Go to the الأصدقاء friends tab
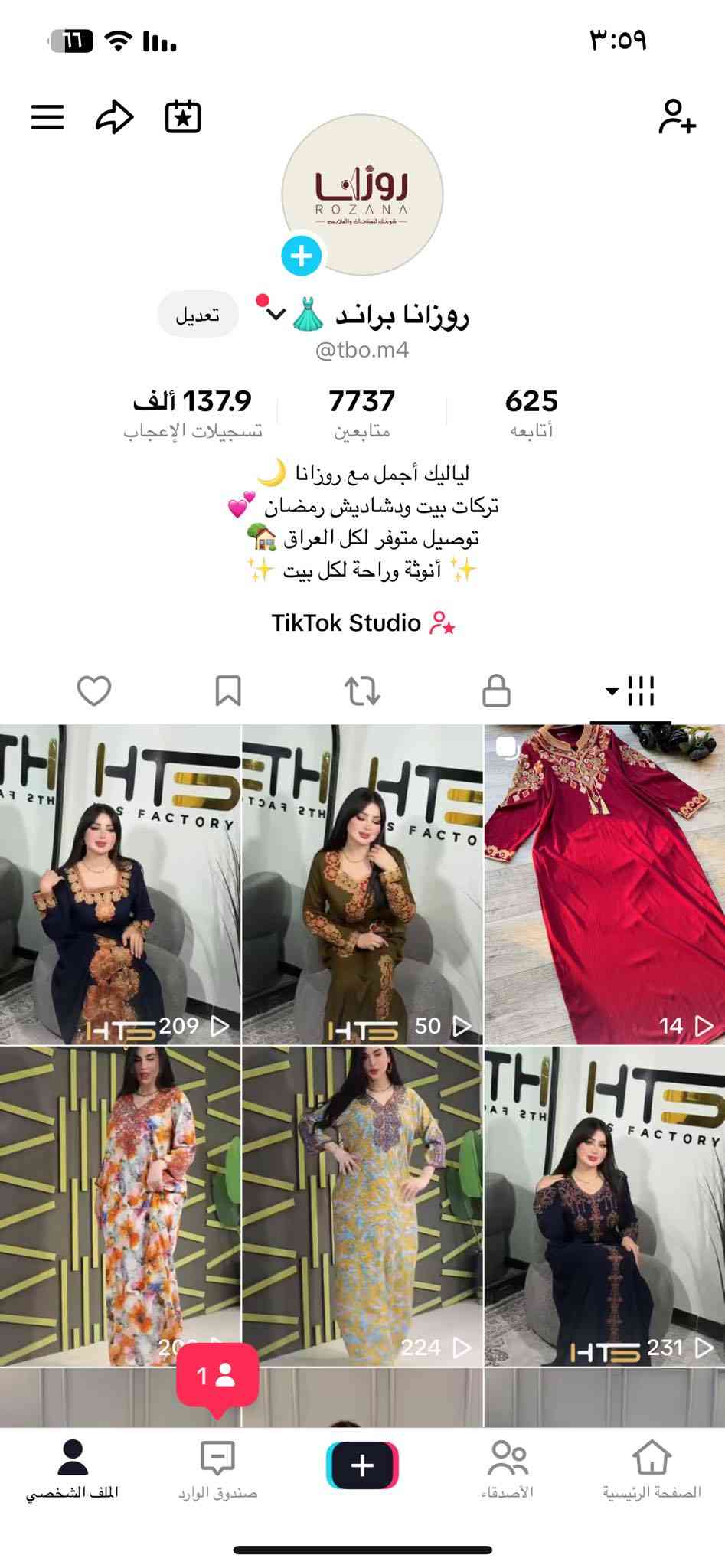Viewport: 725px width, 1568px height. [x=507, y=1470]
